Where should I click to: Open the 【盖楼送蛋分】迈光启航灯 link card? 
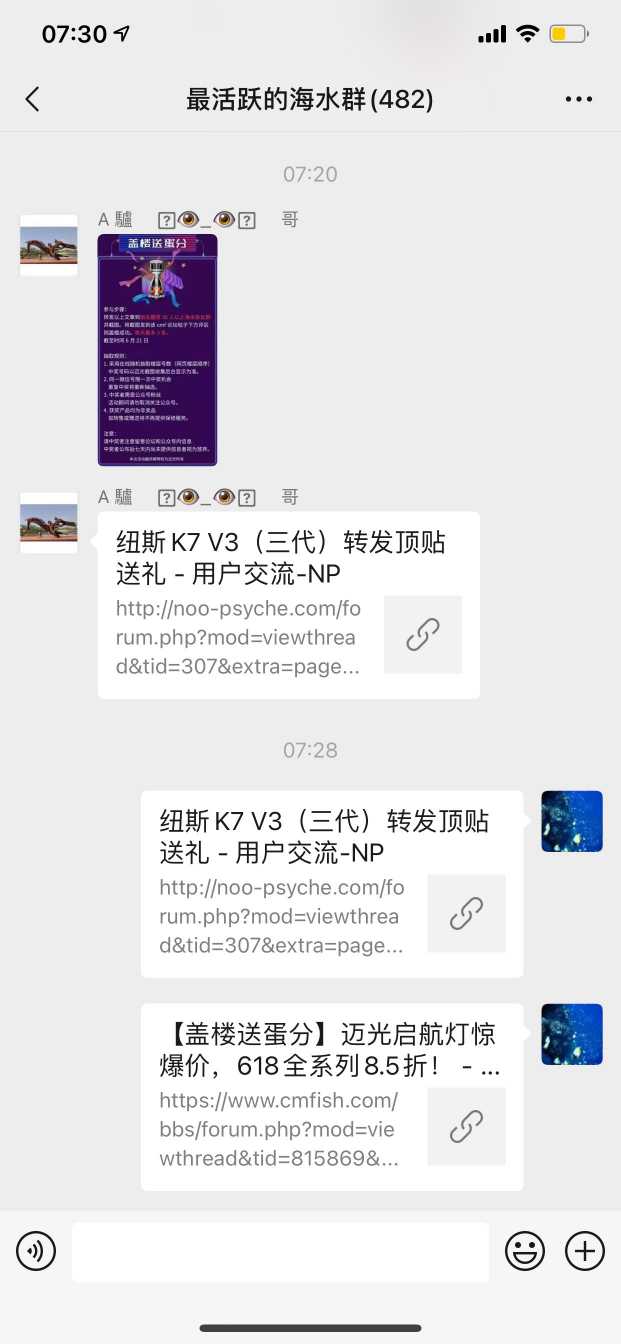coord(331,1096)
